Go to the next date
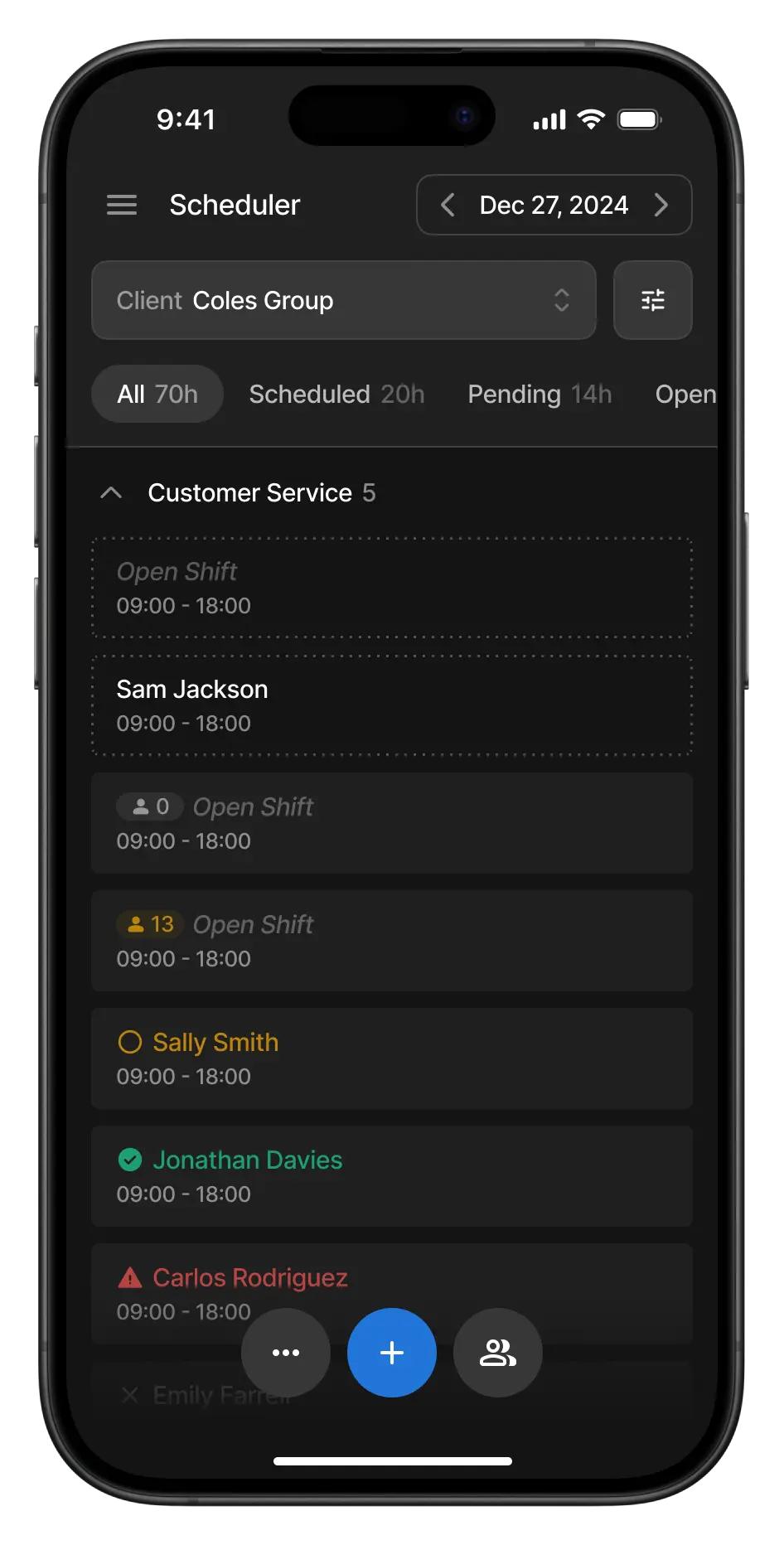 pos(661,205)
